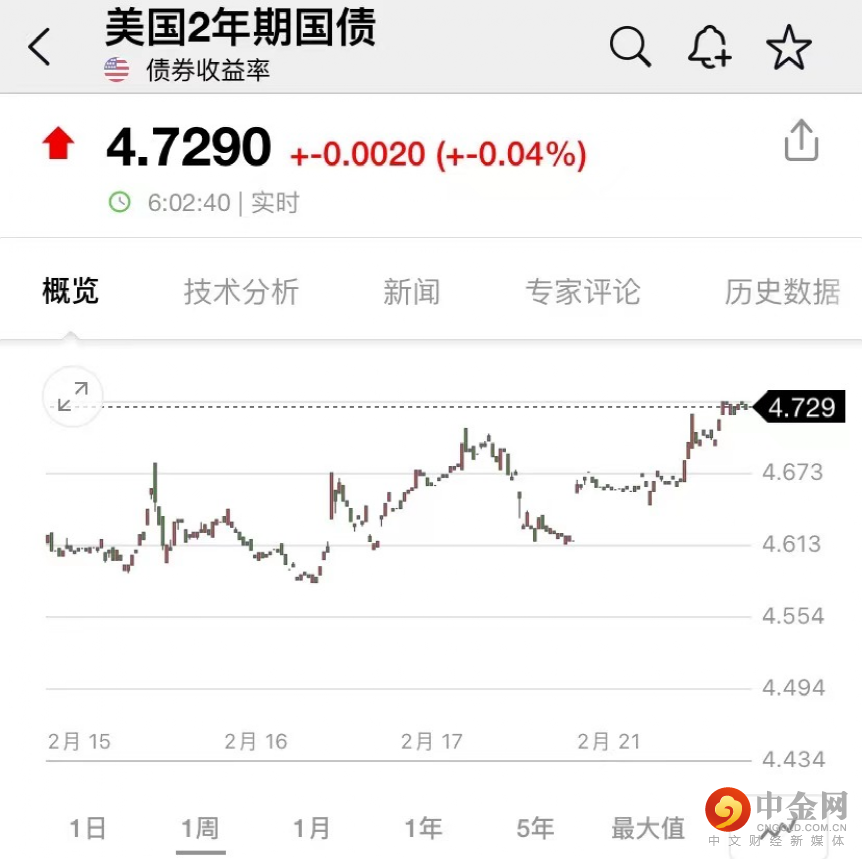Share this bond yield quote
This screenshot has width=862, height=859.
click(801, 141)
